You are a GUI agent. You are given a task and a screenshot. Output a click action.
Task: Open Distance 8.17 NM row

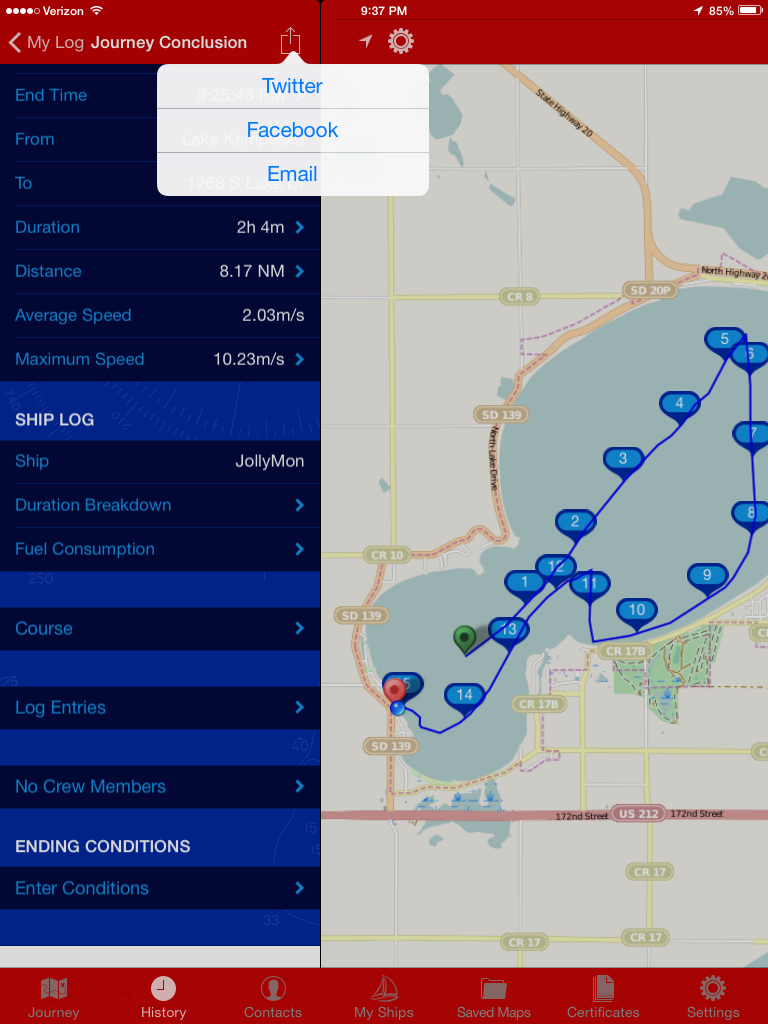(x=160, y=271)
